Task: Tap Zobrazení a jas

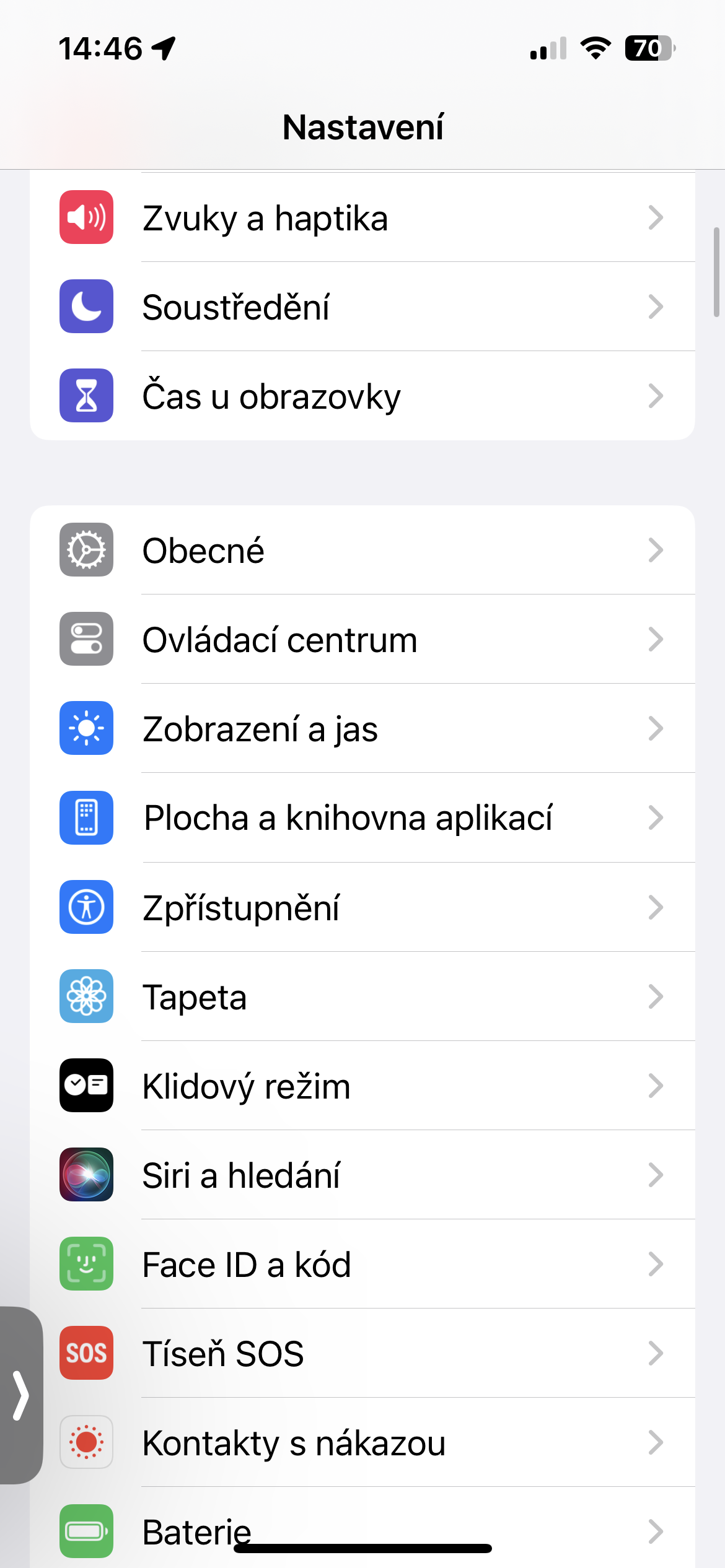Action: (362, 728)
